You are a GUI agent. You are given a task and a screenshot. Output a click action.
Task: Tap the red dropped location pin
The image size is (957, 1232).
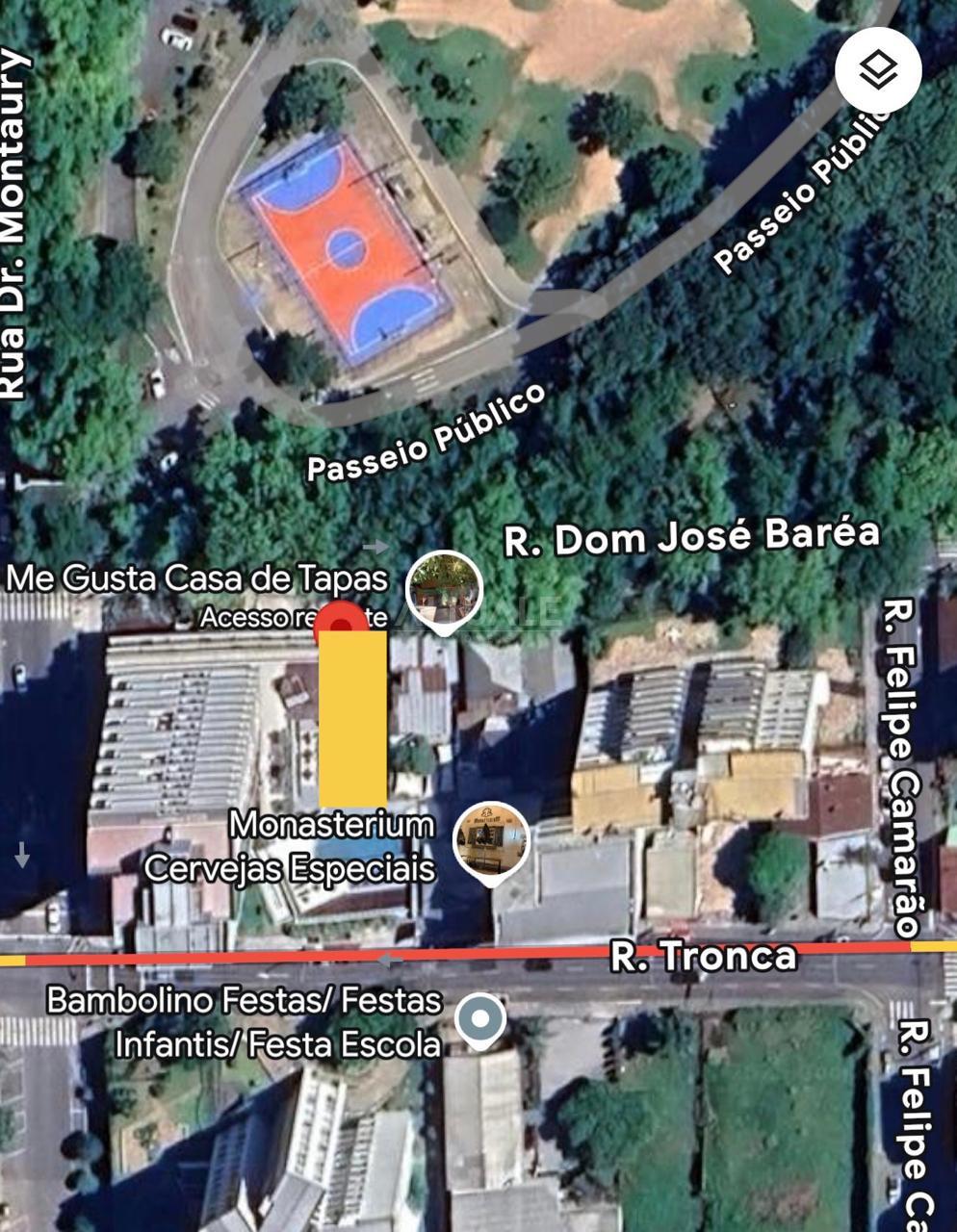340,620
